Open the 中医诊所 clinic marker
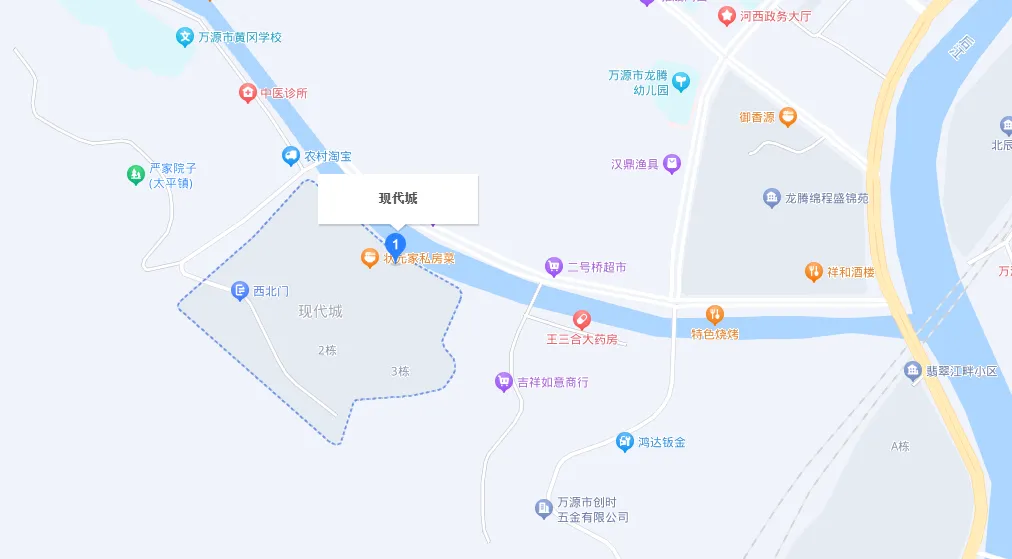This screenshot has width=1012, height=559. (x=247, y=93)
